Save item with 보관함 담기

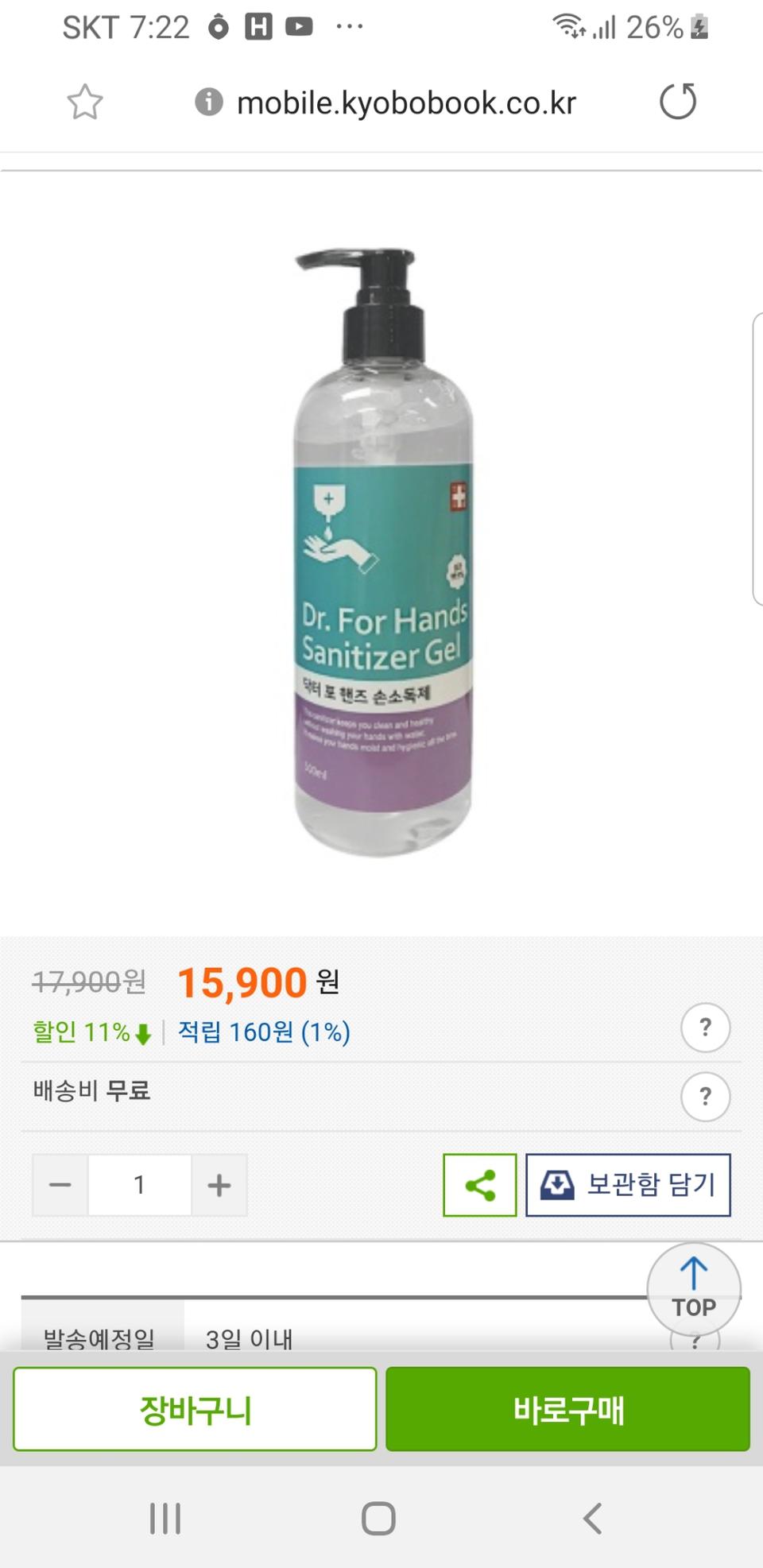pyautogui.click(x=628, y=1185)
